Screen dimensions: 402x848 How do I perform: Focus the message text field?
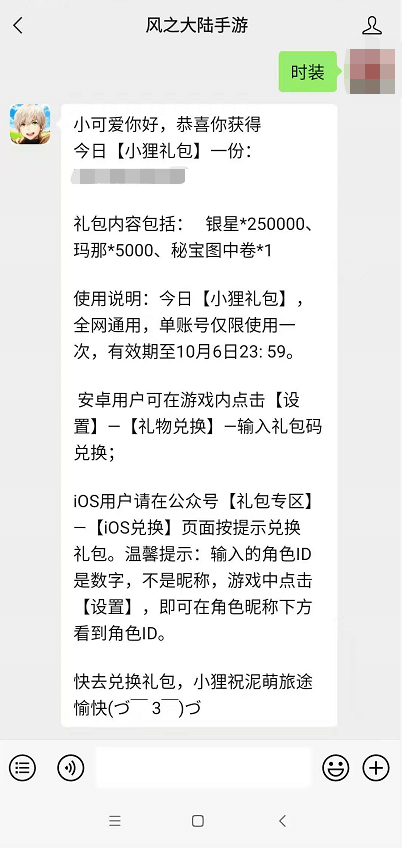pyautogui.click(x=203, y=767)
